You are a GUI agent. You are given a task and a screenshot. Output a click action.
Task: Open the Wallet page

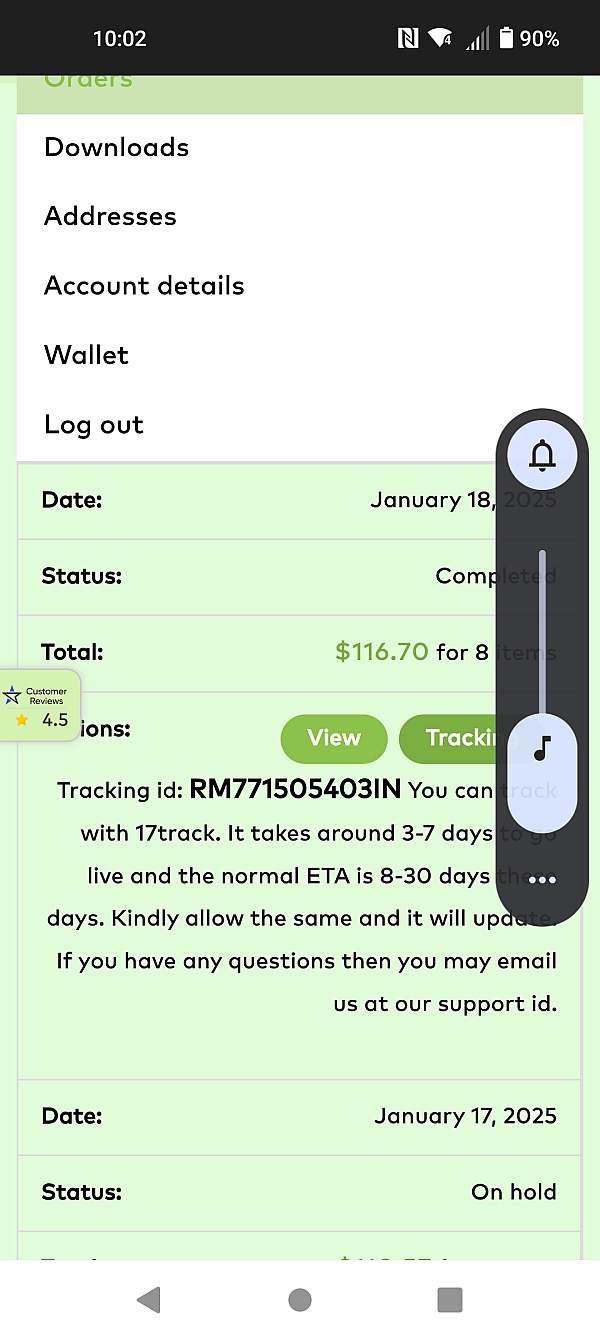click(86, 355)
